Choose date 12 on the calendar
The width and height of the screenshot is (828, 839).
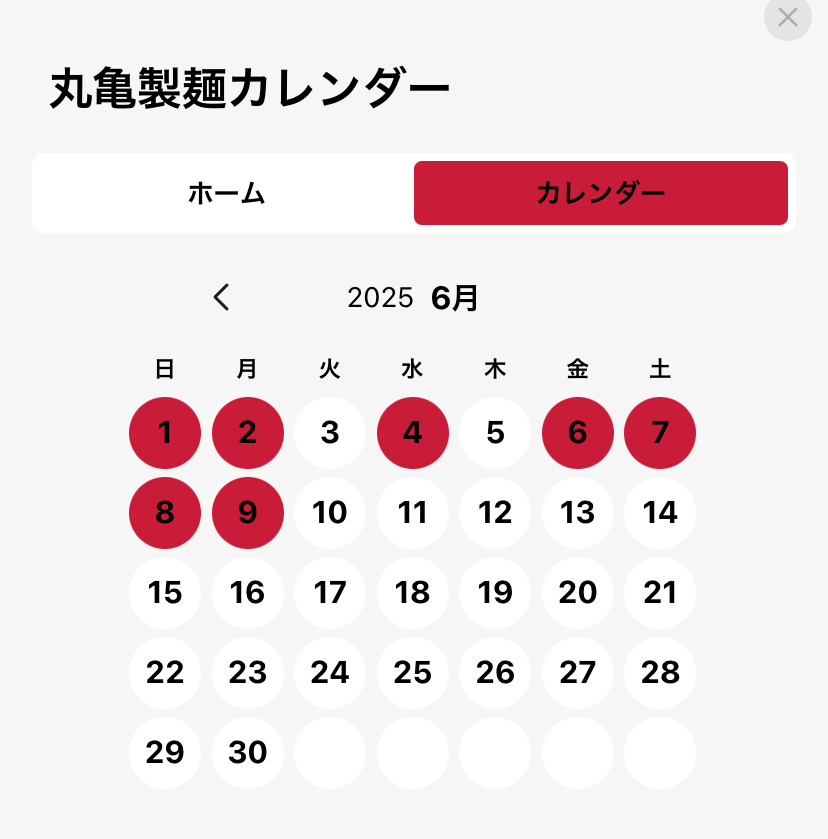tap(495, 513)
